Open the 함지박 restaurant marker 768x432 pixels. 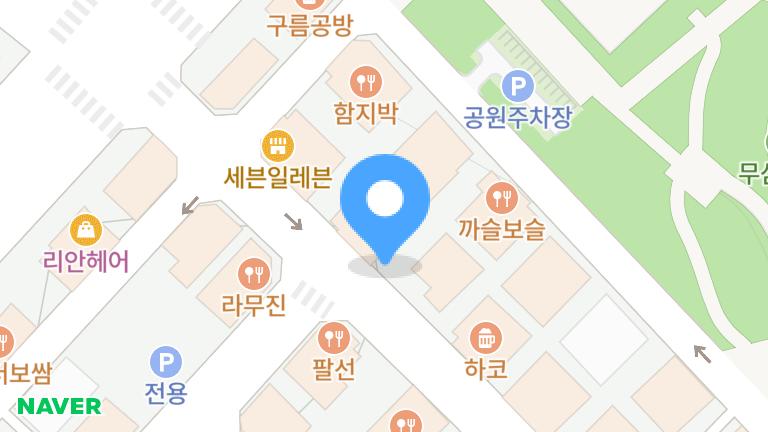point(366,81)
